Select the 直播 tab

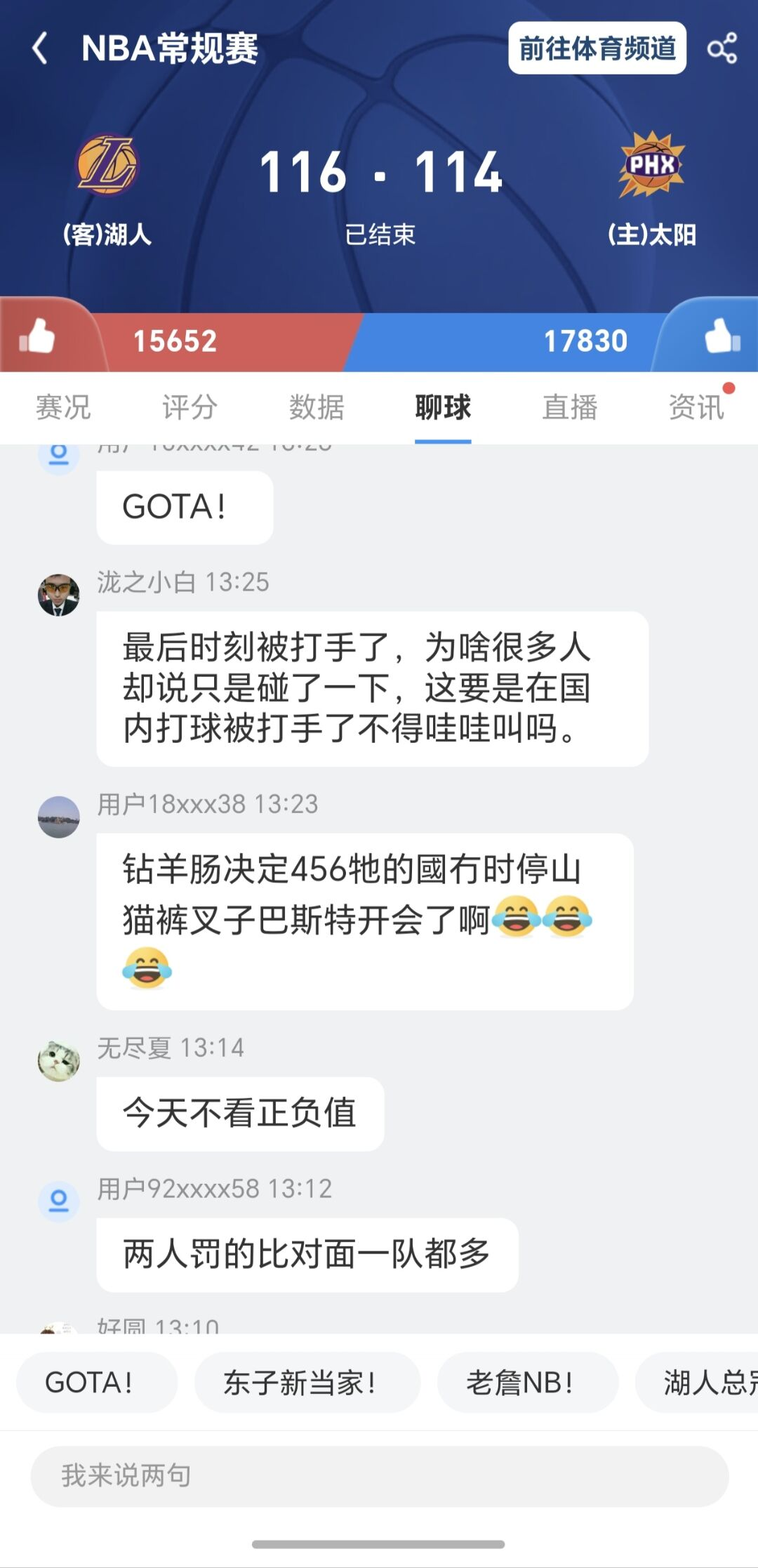point(571,407)
